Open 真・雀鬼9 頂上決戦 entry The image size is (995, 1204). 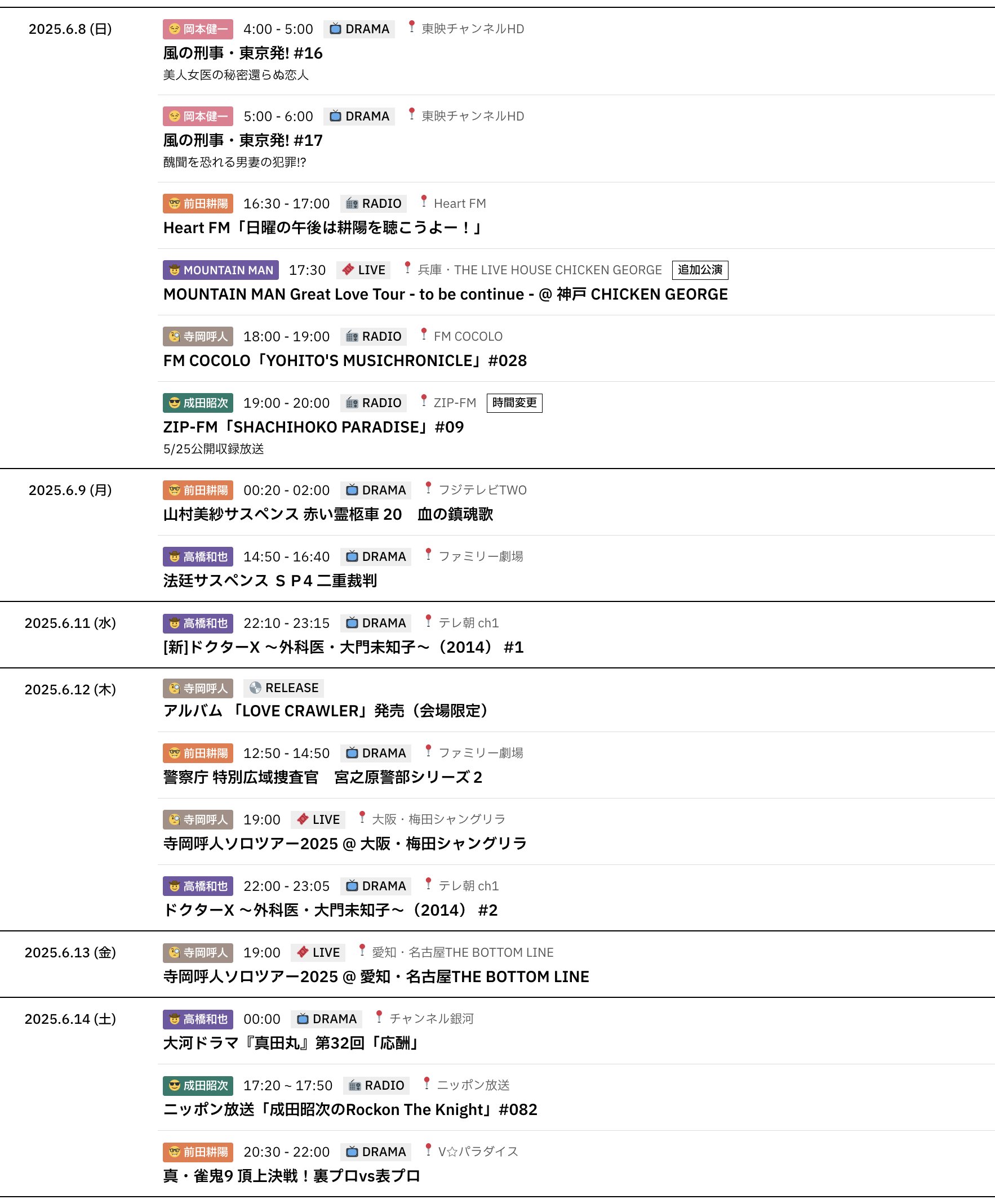pos(291,1176)
